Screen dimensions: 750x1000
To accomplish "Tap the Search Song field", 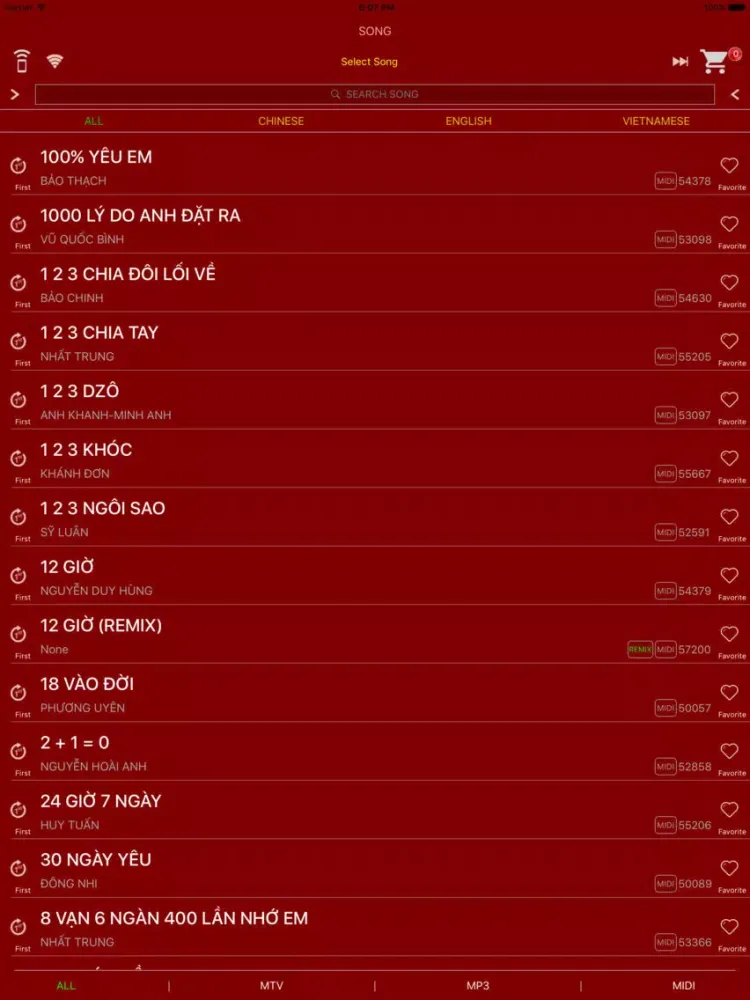I will (375, 94).
